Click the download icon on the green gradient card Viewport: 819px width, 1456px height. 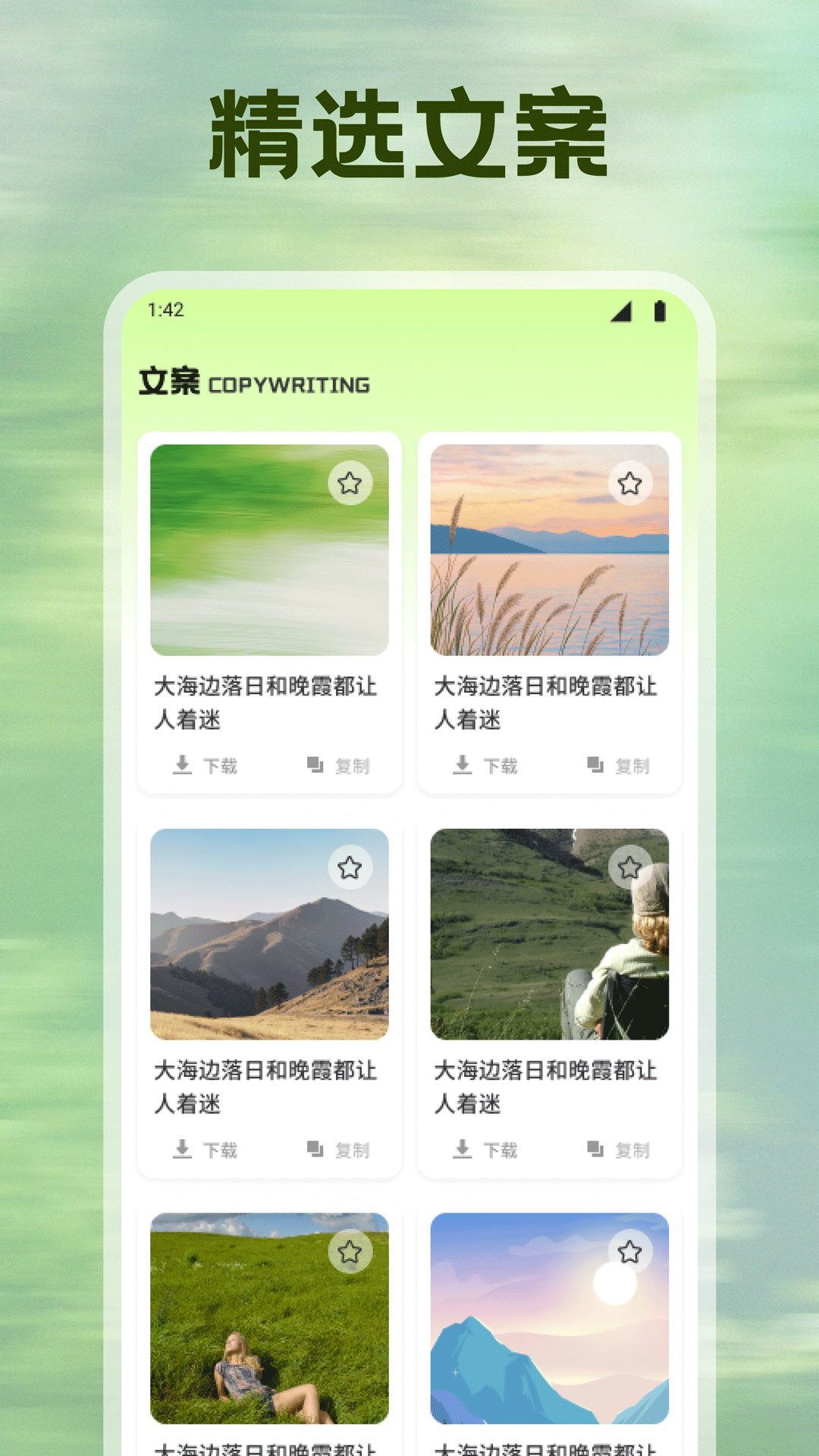[182, 766]
